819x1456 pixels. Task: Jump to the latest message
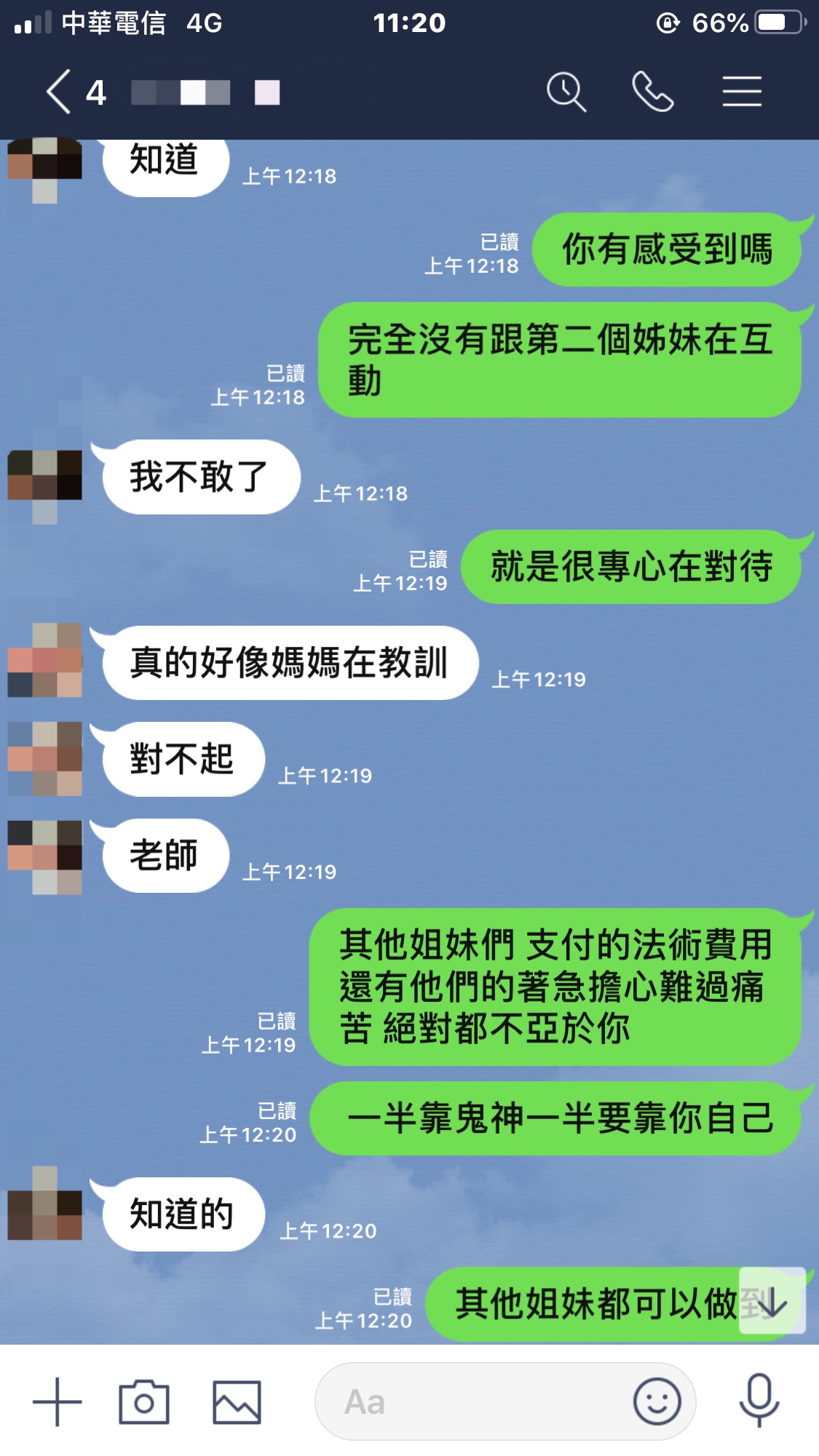pyautogui.click(x=772, y=1302)
